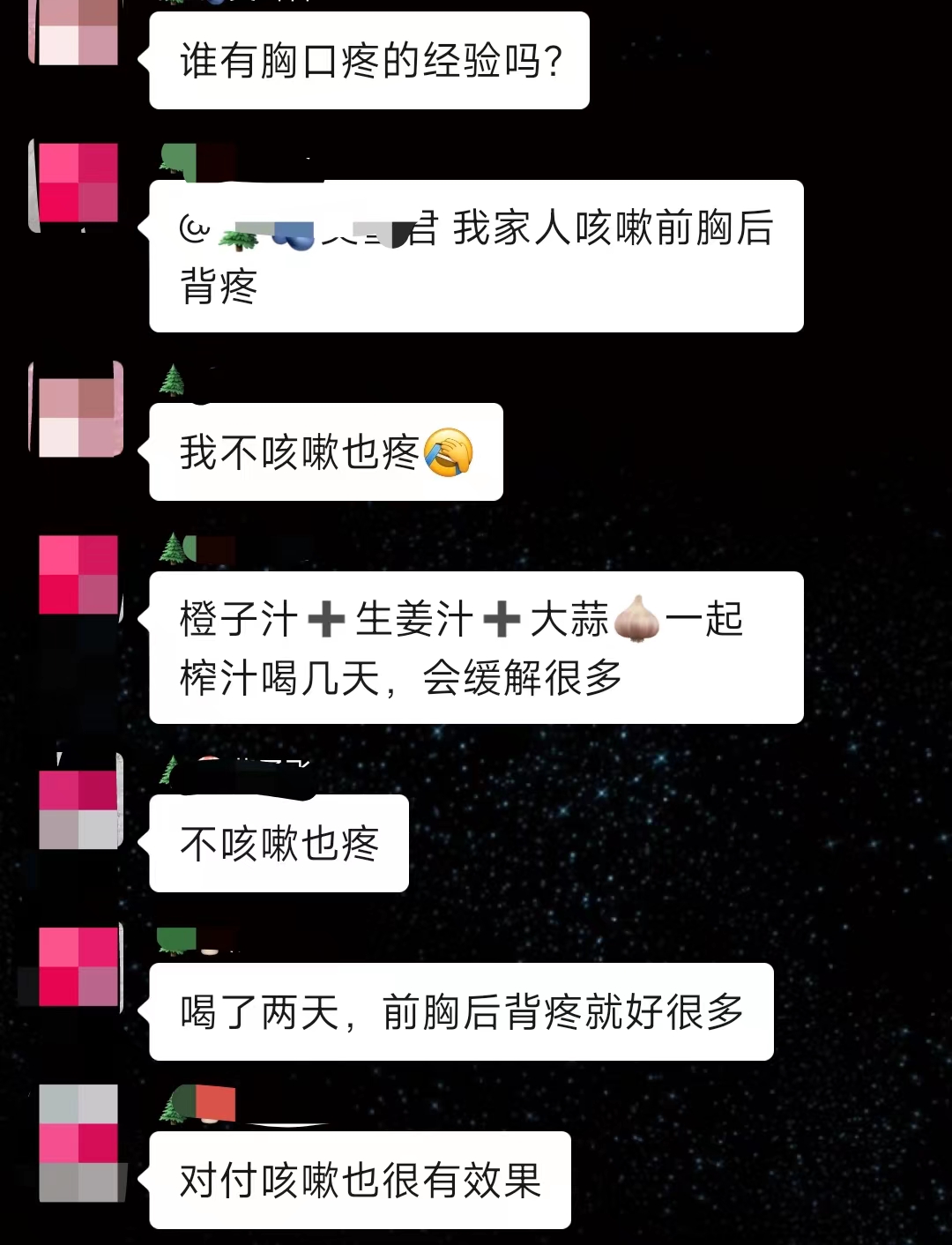Tap avatar beside "不咳嗽也疼" message

78,809
